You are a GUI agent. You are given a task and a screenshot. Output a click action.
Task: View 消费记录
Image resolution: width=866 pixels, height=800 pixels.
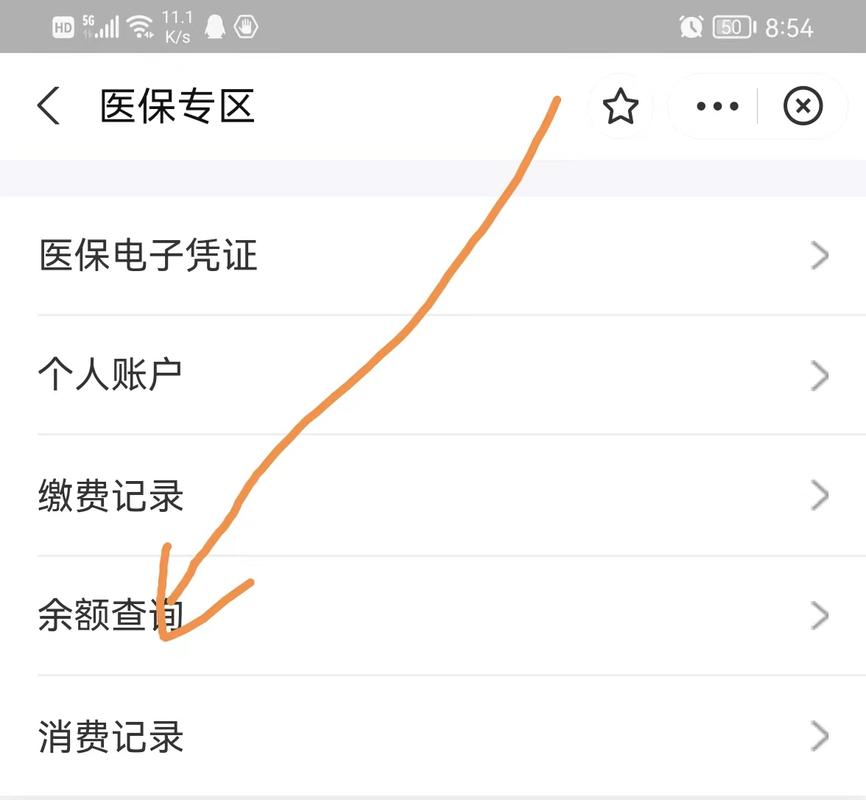coord(432,738)
